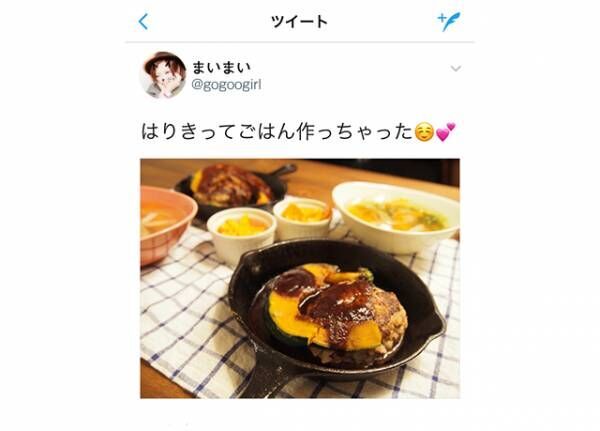600x431 pixels.
Task: Open まいまい's profile picture
Action: pyautogui.click(x=163, y=75)
